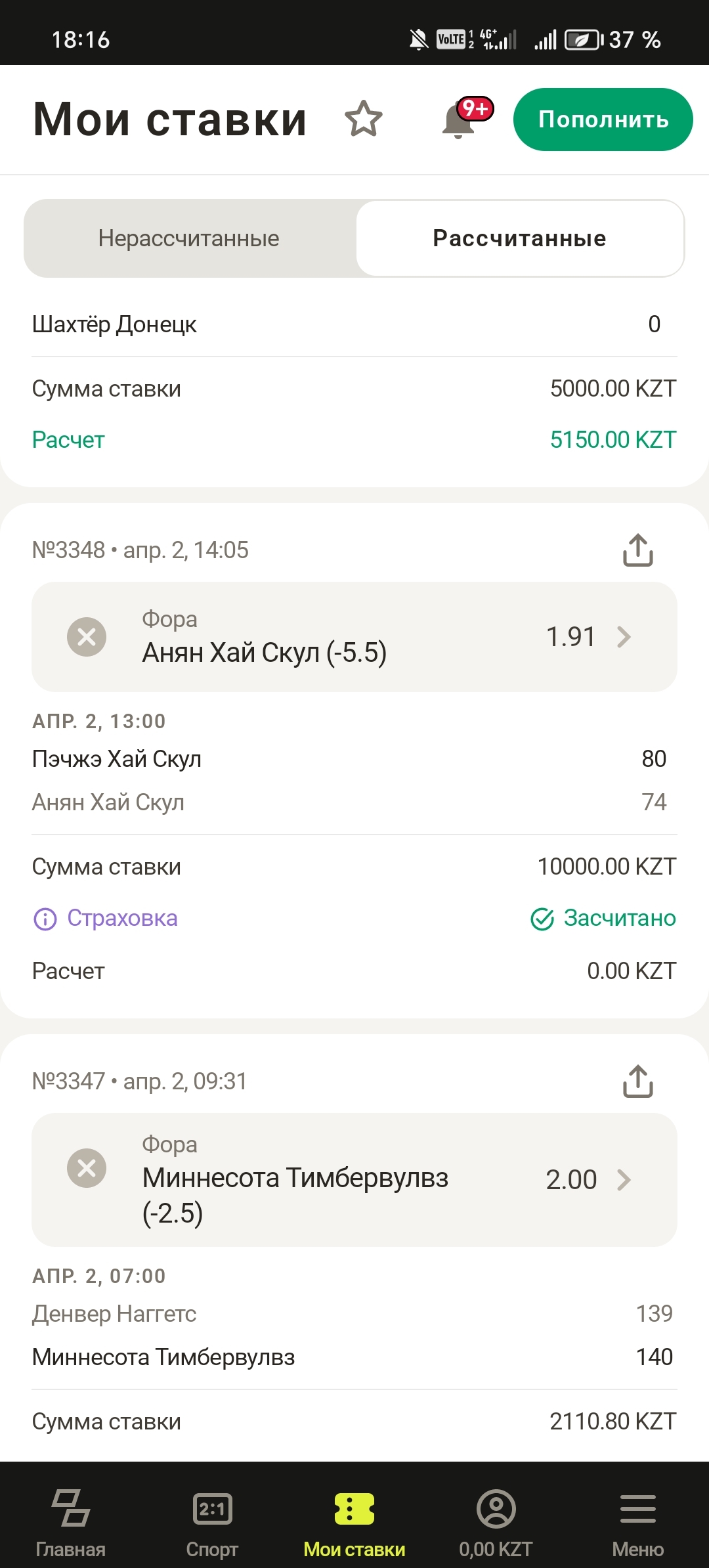Switch to the Нерассчитанные tab
The width and height of the screenshot is (709, 1568).
189,238
